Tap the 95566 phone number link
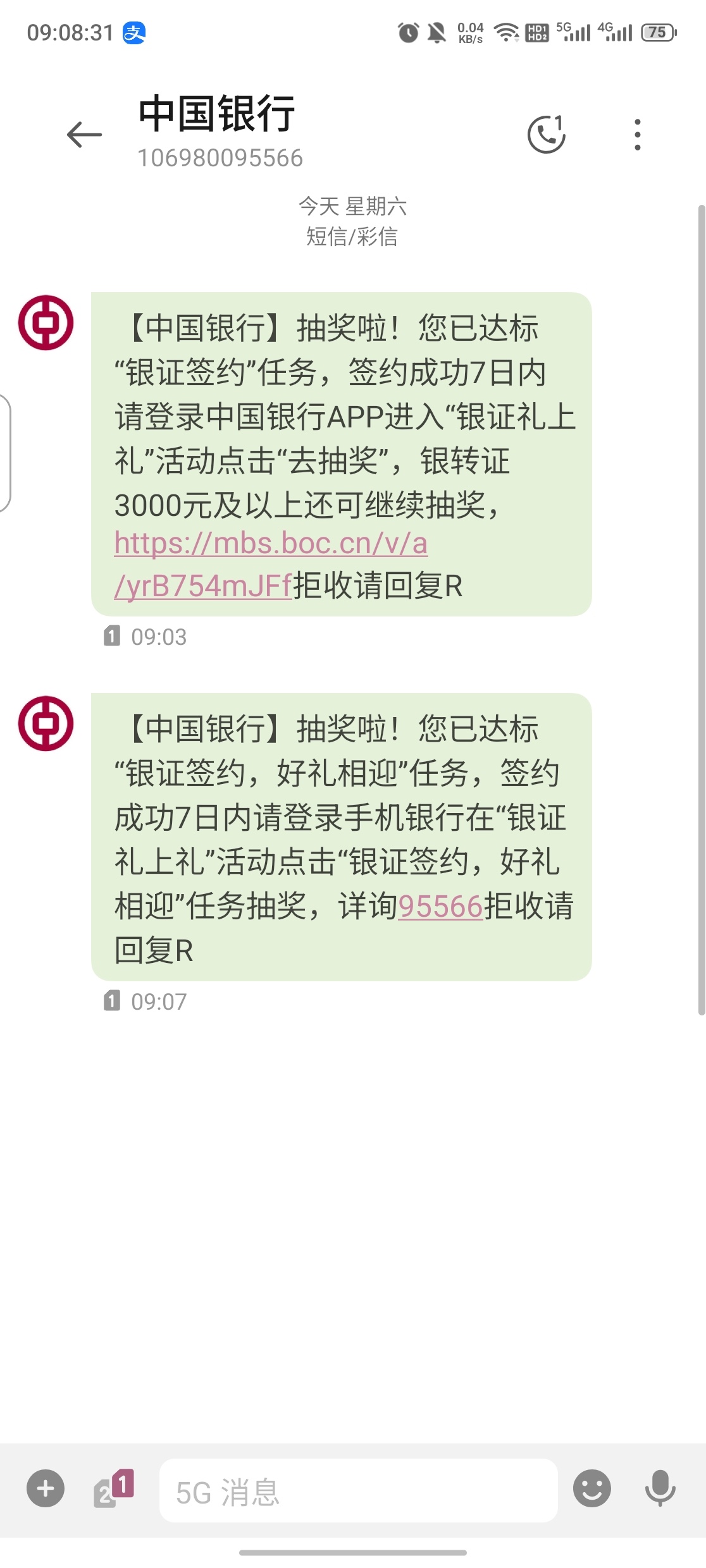 click(440, 907)
